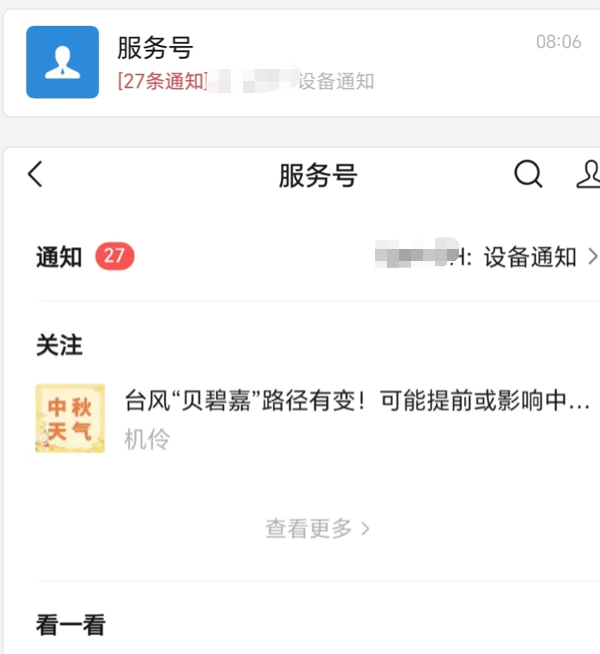Go back using the arrow icon
Image resolution: width=600 pixels, height=654 pixels.
coord(35,175)
